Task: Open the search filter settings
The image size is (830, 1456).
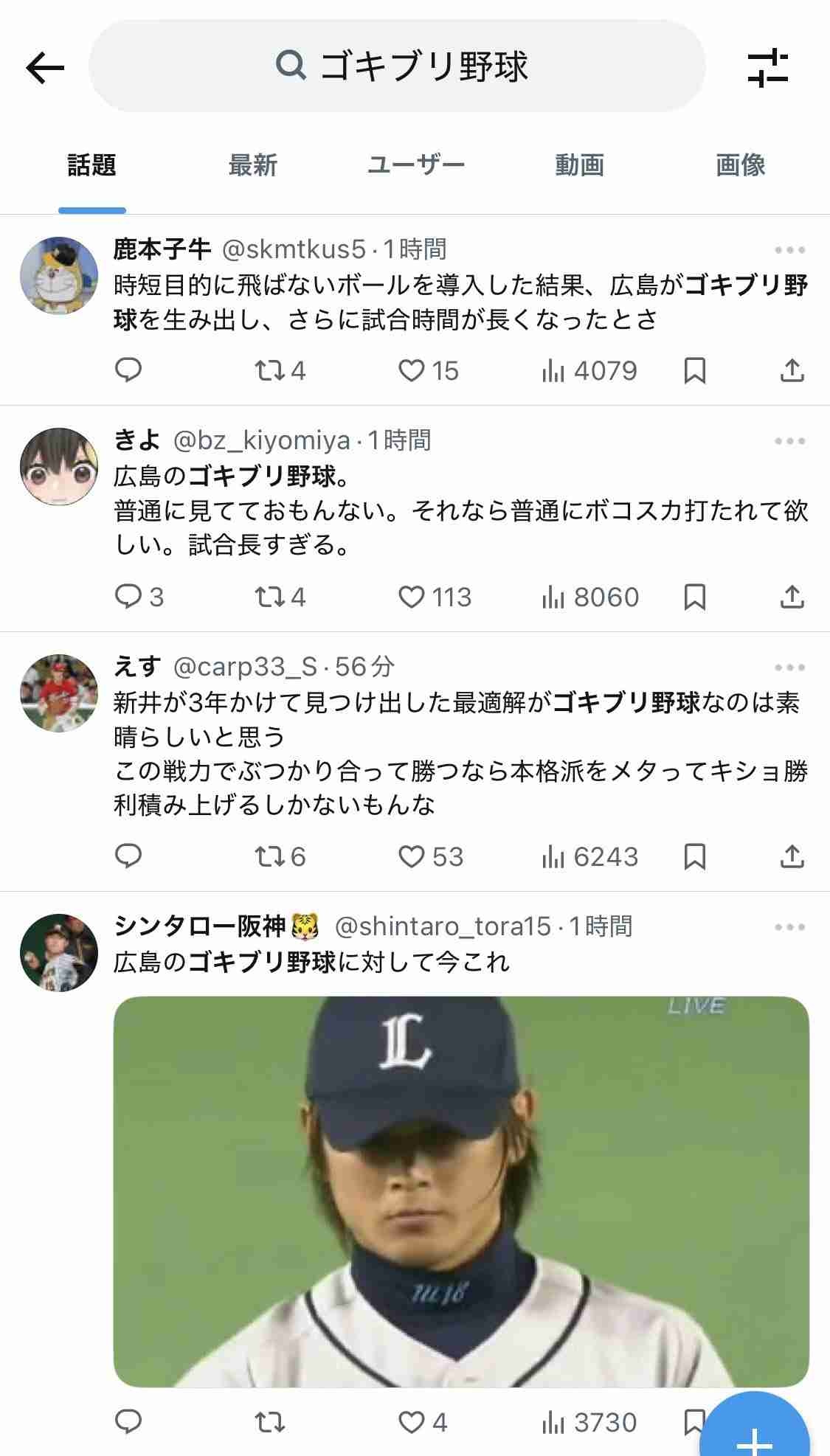Action: 767,68
